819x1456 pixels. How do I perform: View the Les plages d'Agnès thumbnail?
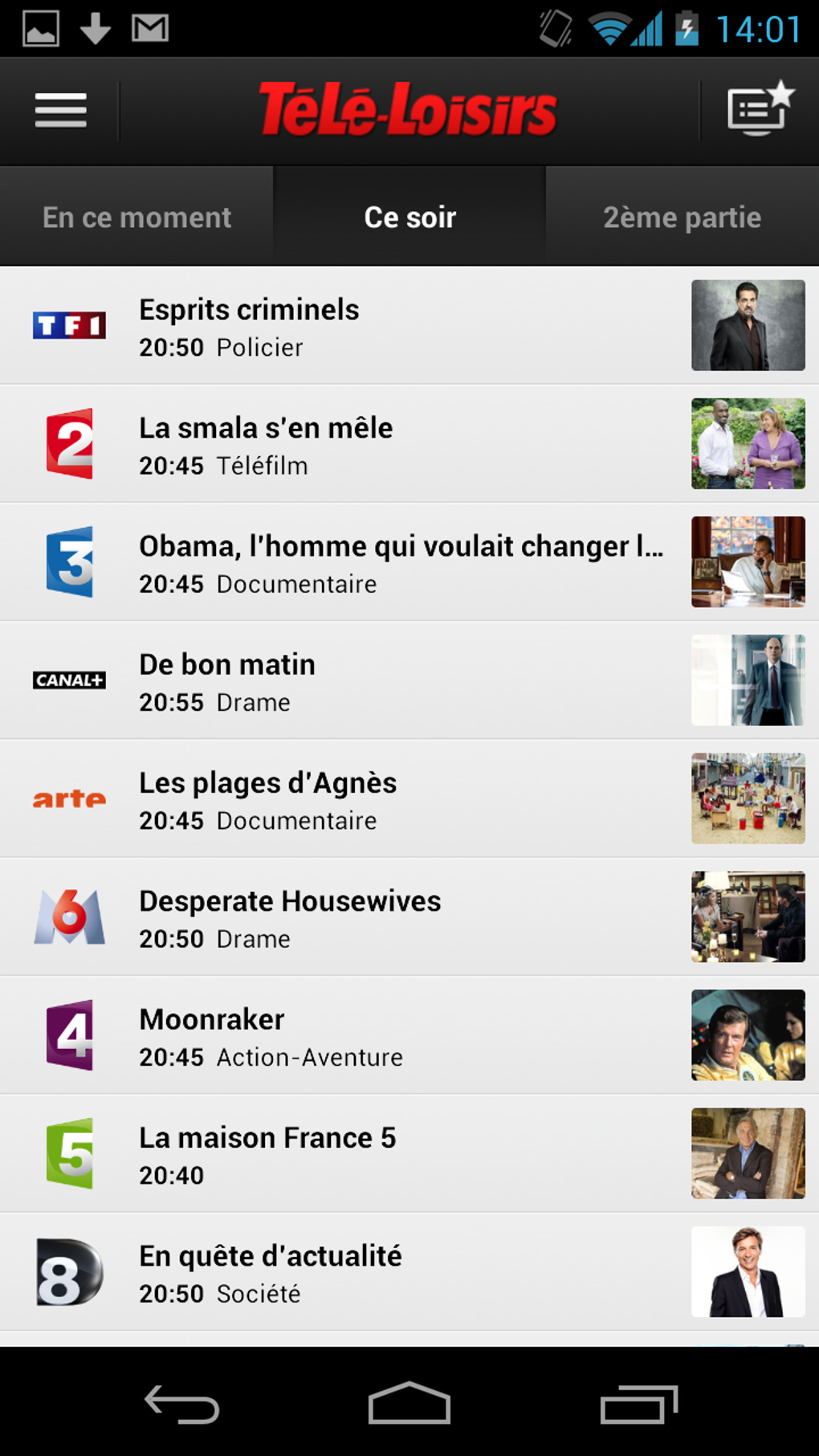[748, 797]
